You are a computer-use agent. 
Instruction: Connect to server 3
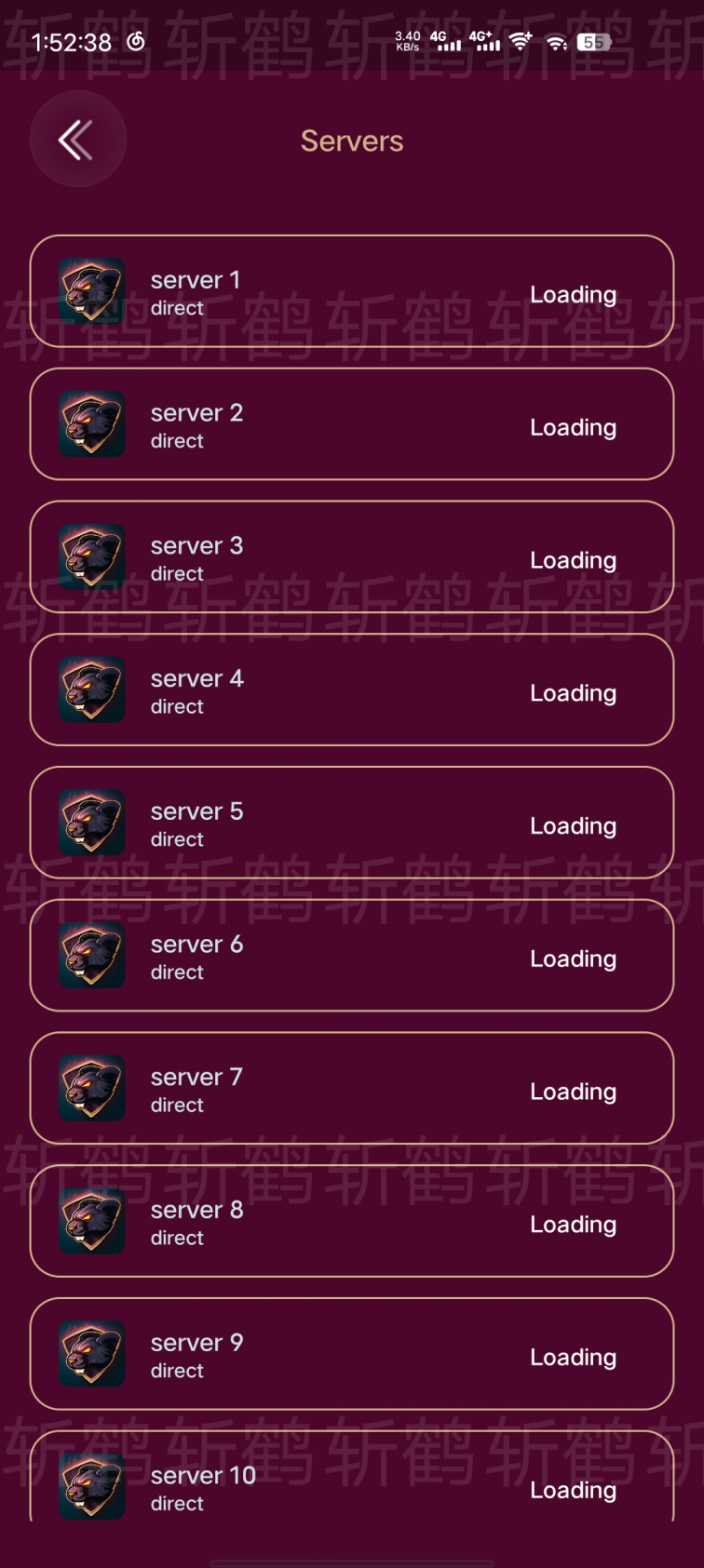click(x=351, y=557)
